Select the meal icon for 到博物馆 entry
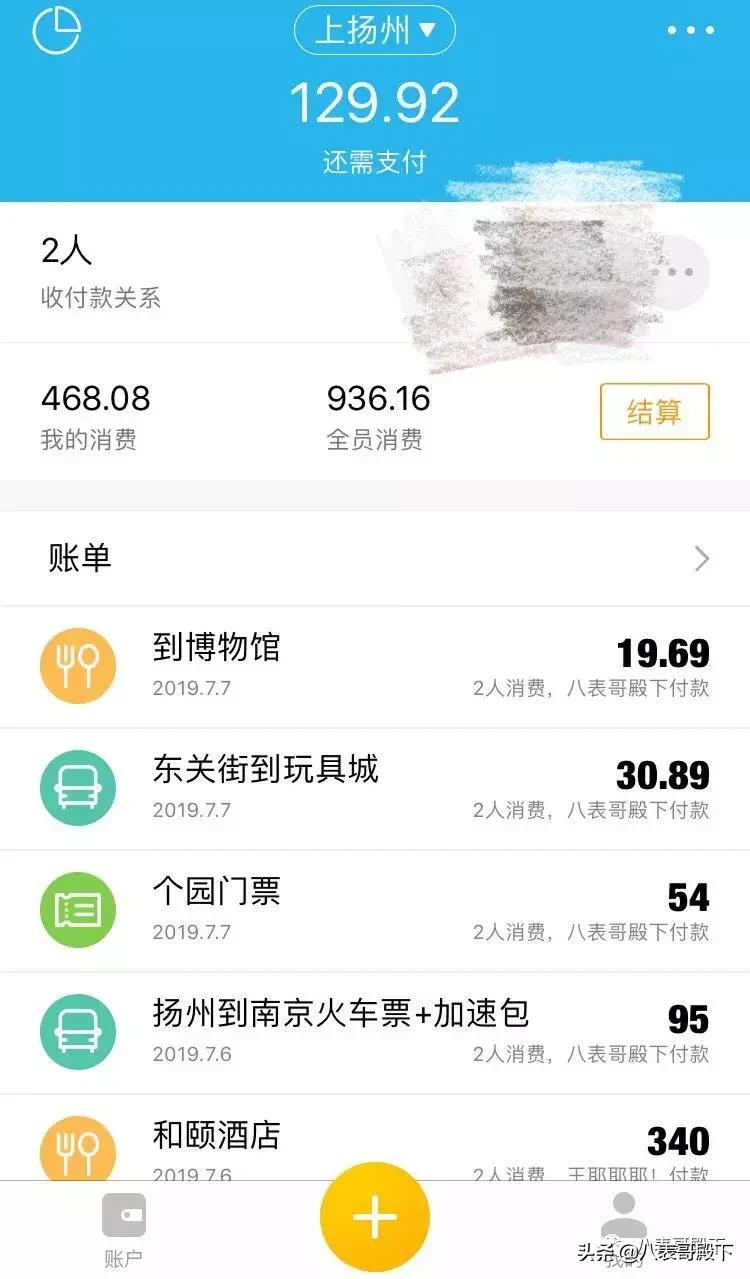750x1279 pixels. (x=78, y=665)
